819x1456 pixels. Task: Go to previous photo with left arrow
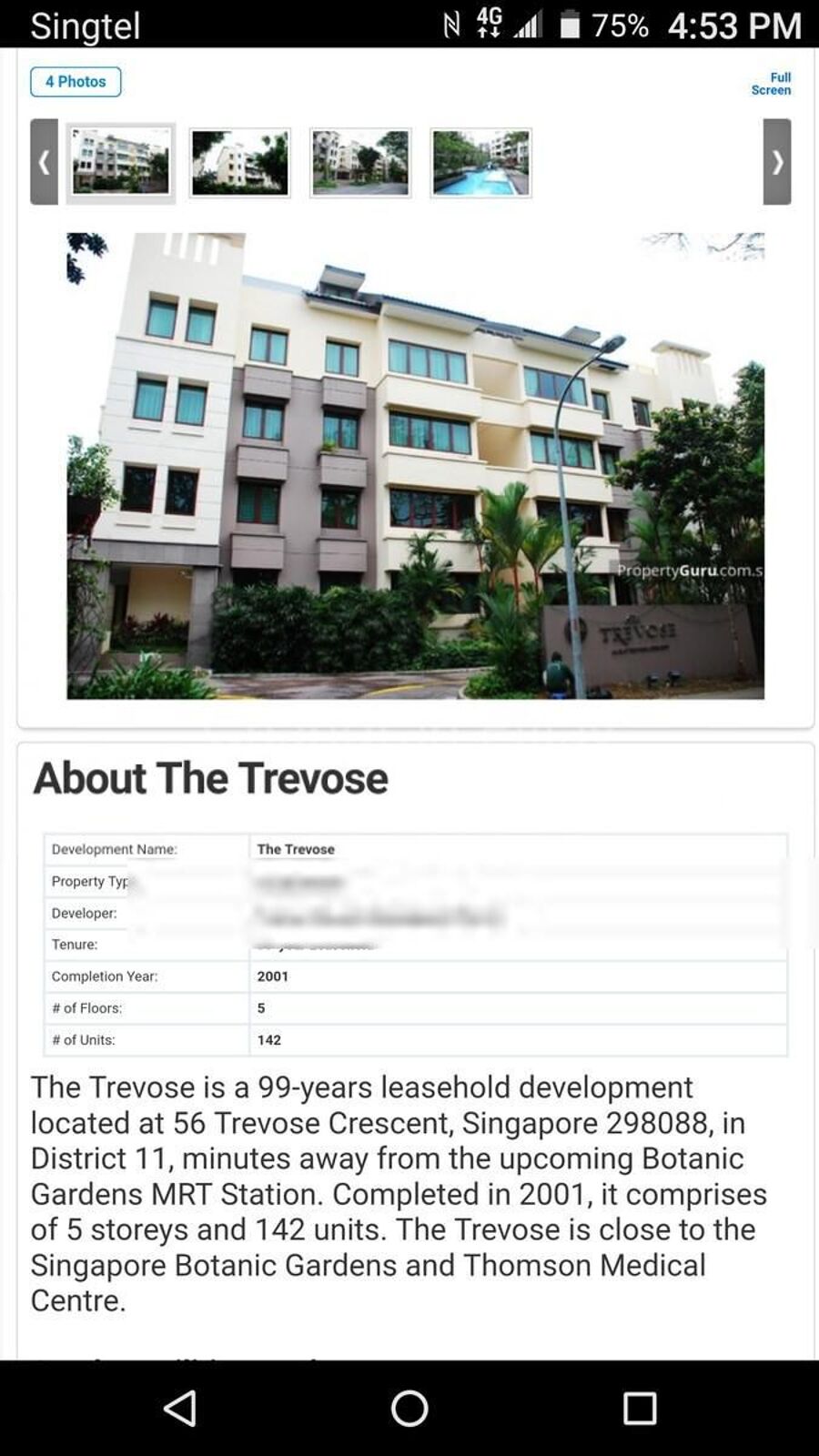44,162
